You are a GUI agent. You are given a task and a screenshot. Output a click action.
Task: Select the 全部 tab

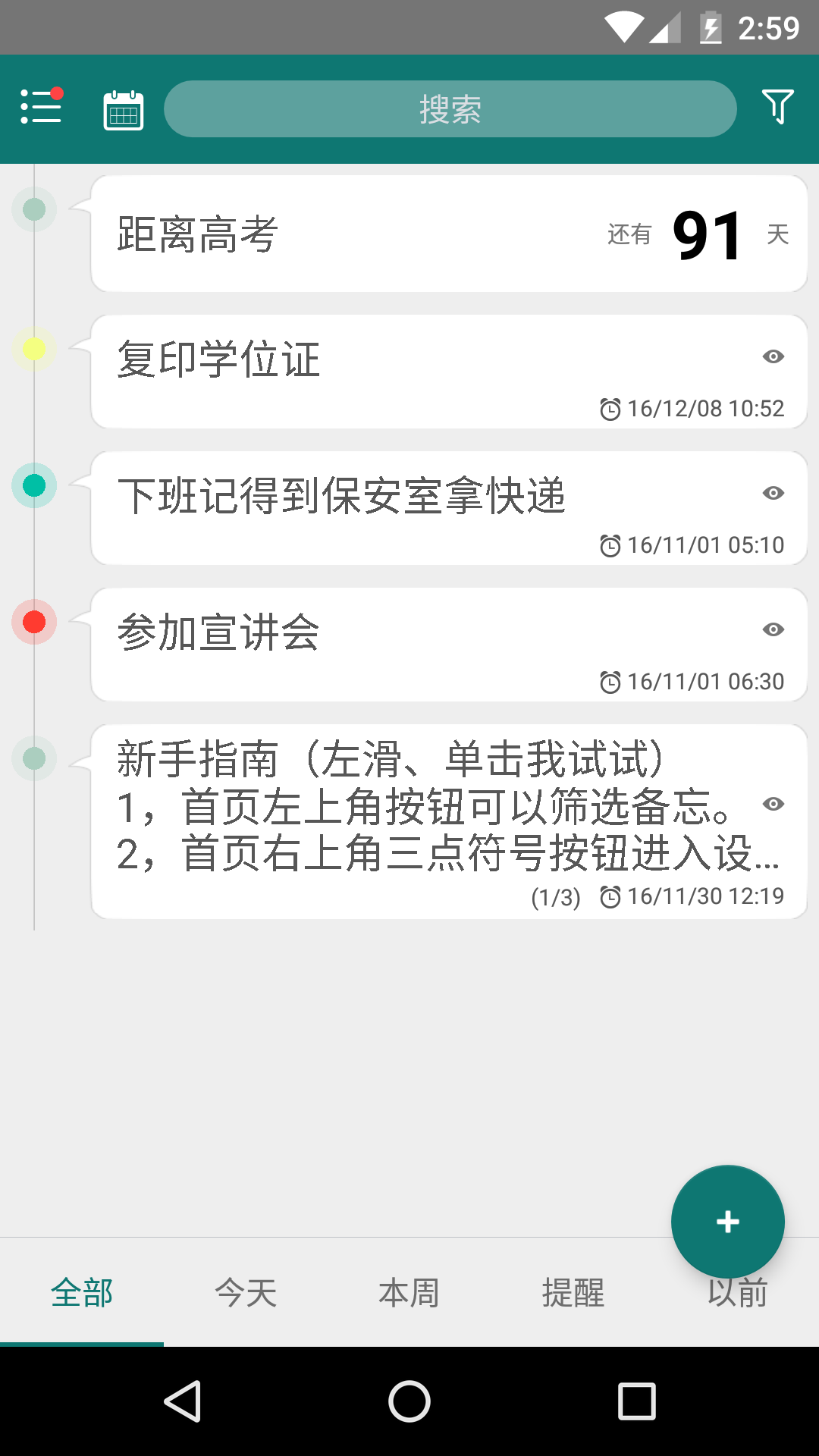(82, 1292)
